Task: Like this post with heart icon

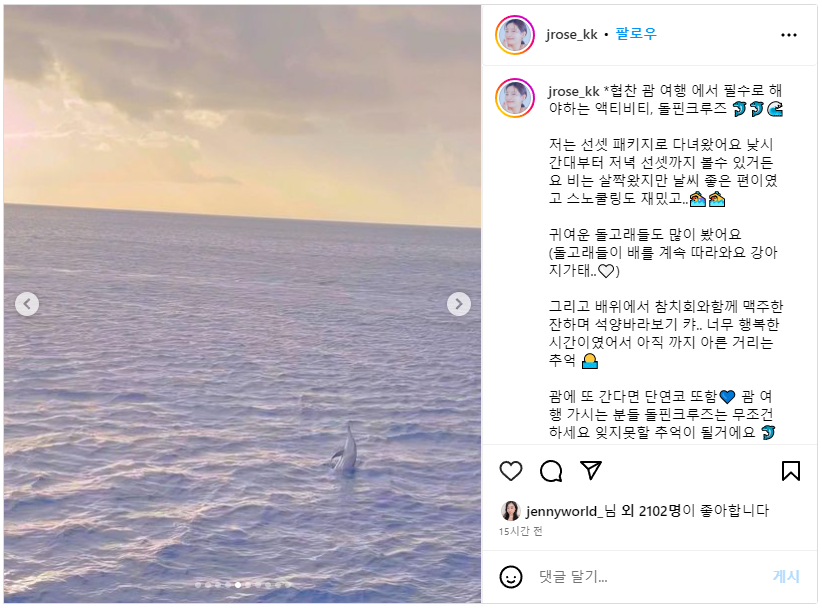Action: click(x=511, y=471)
